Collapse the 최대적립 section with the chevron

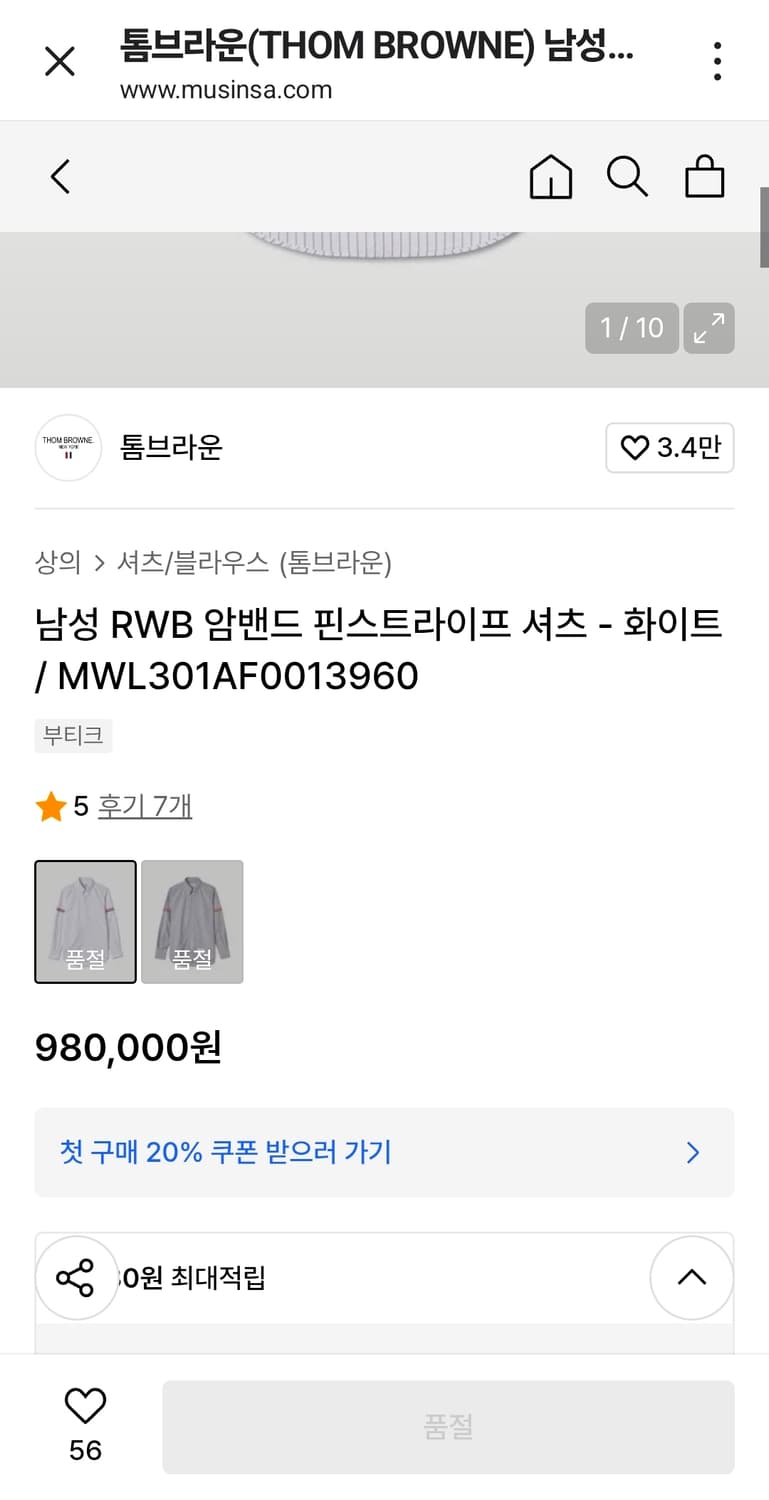pyautogui.click(x=691, y=1277)
